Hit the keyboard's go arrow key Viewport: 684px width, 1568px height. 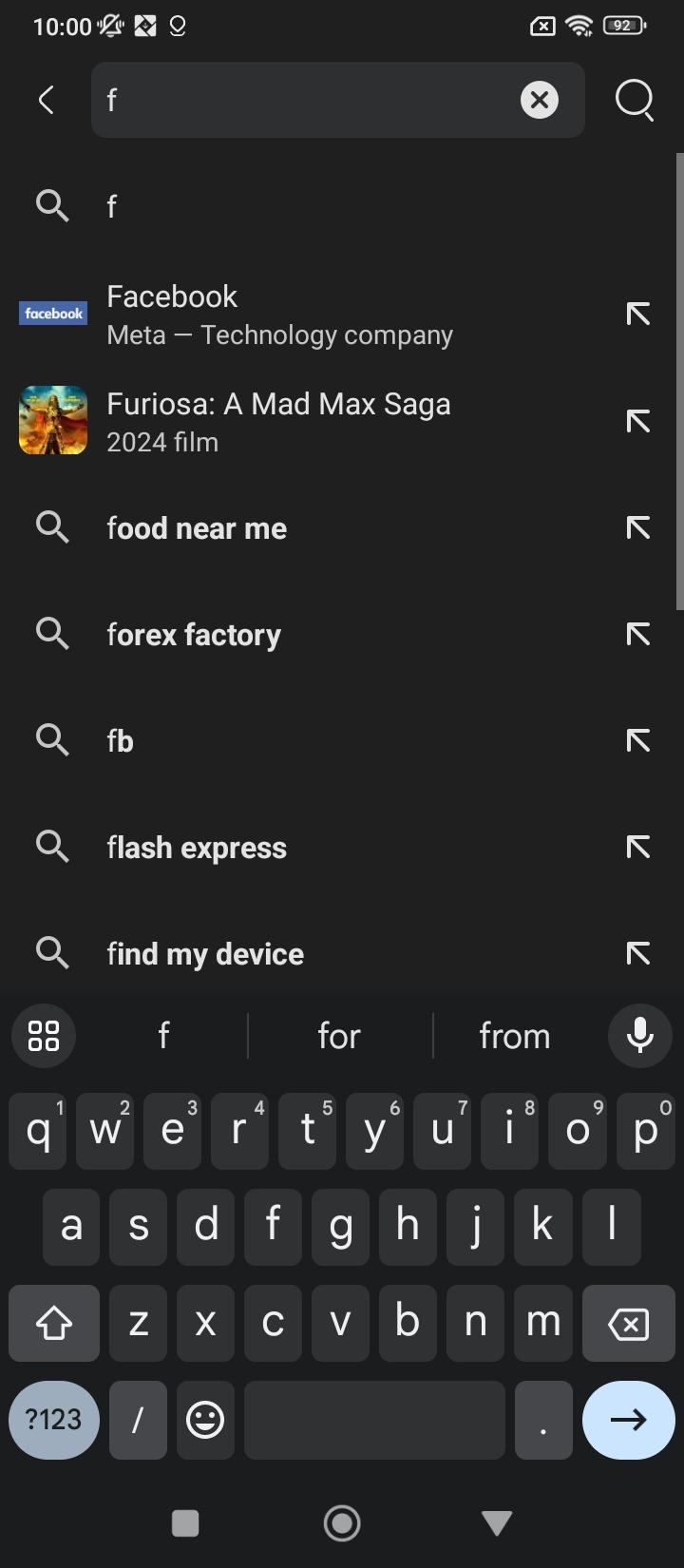628,1420
